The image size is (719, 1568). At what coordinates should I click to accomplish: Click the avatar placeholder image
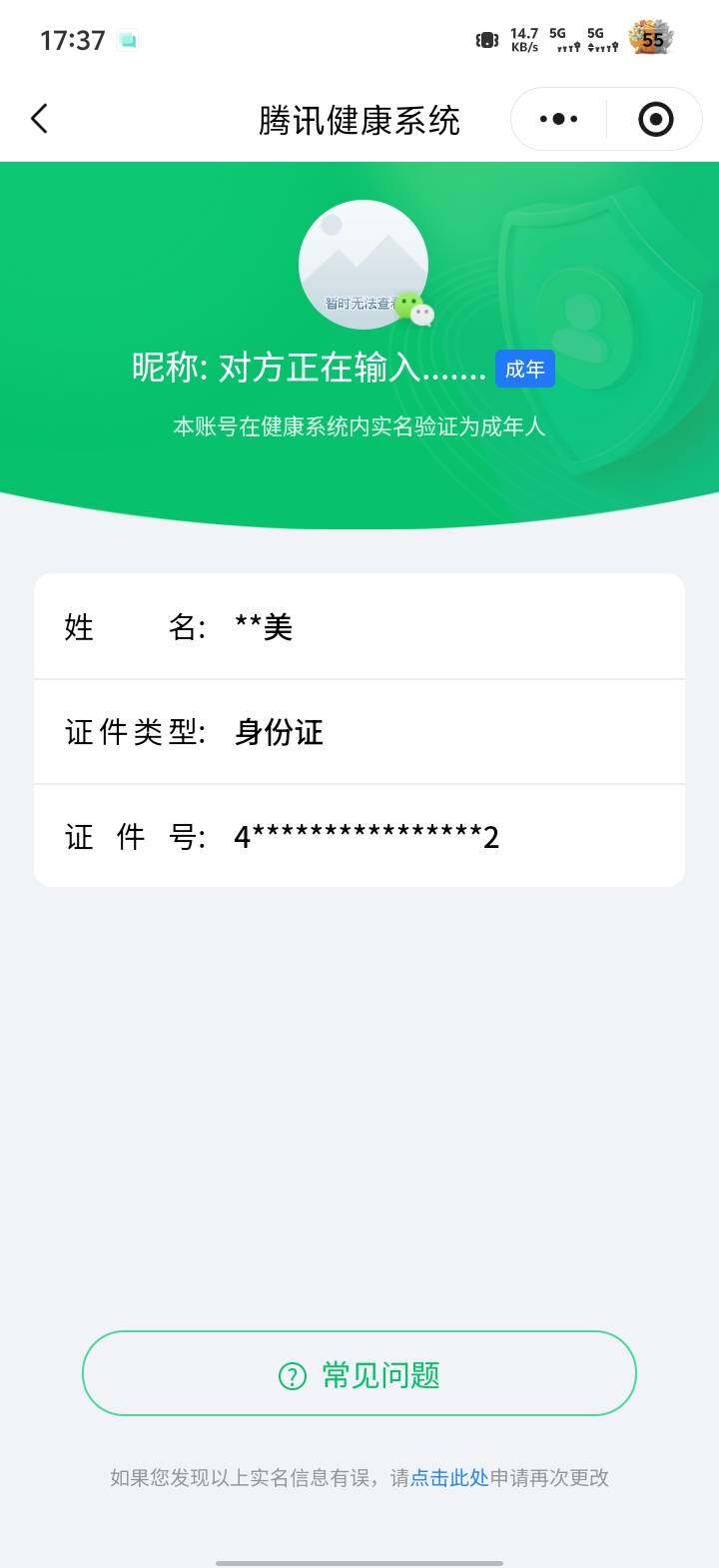(362, 262)
